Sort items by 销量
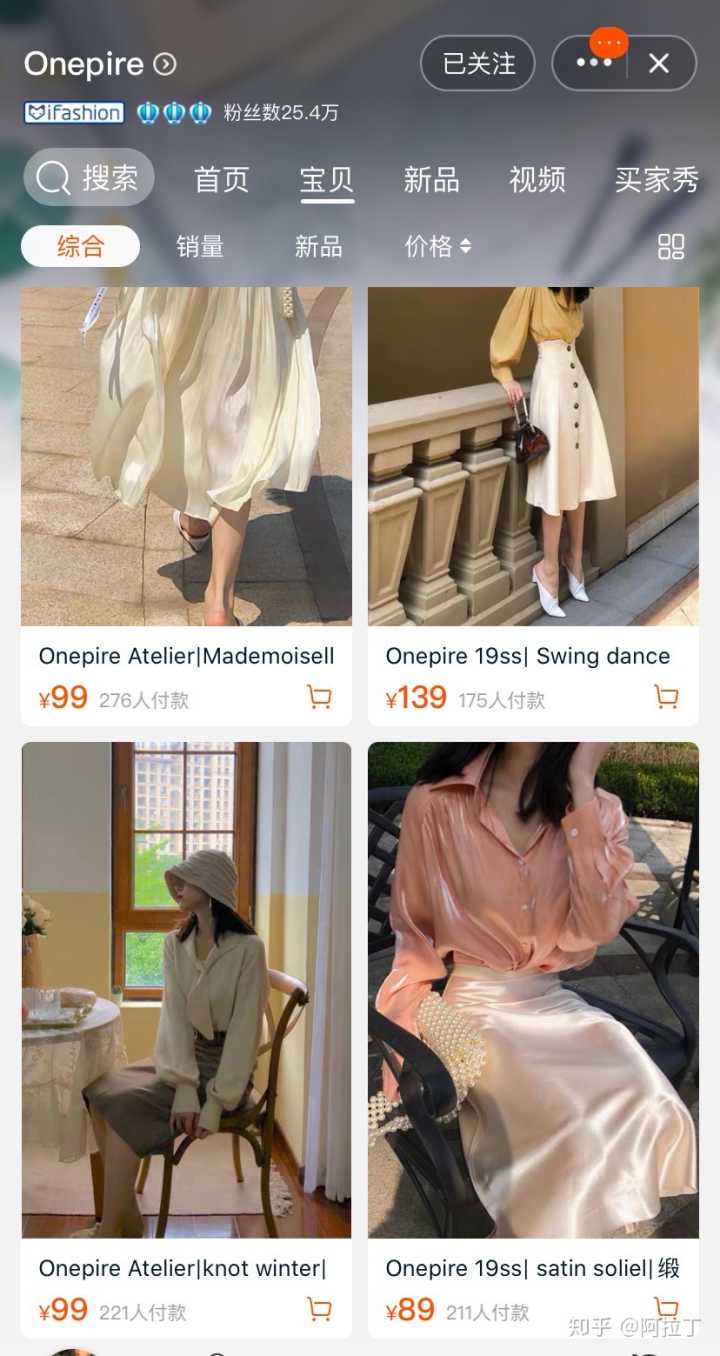This screenshot has width=720, height=1356. (x=200, y=246)
